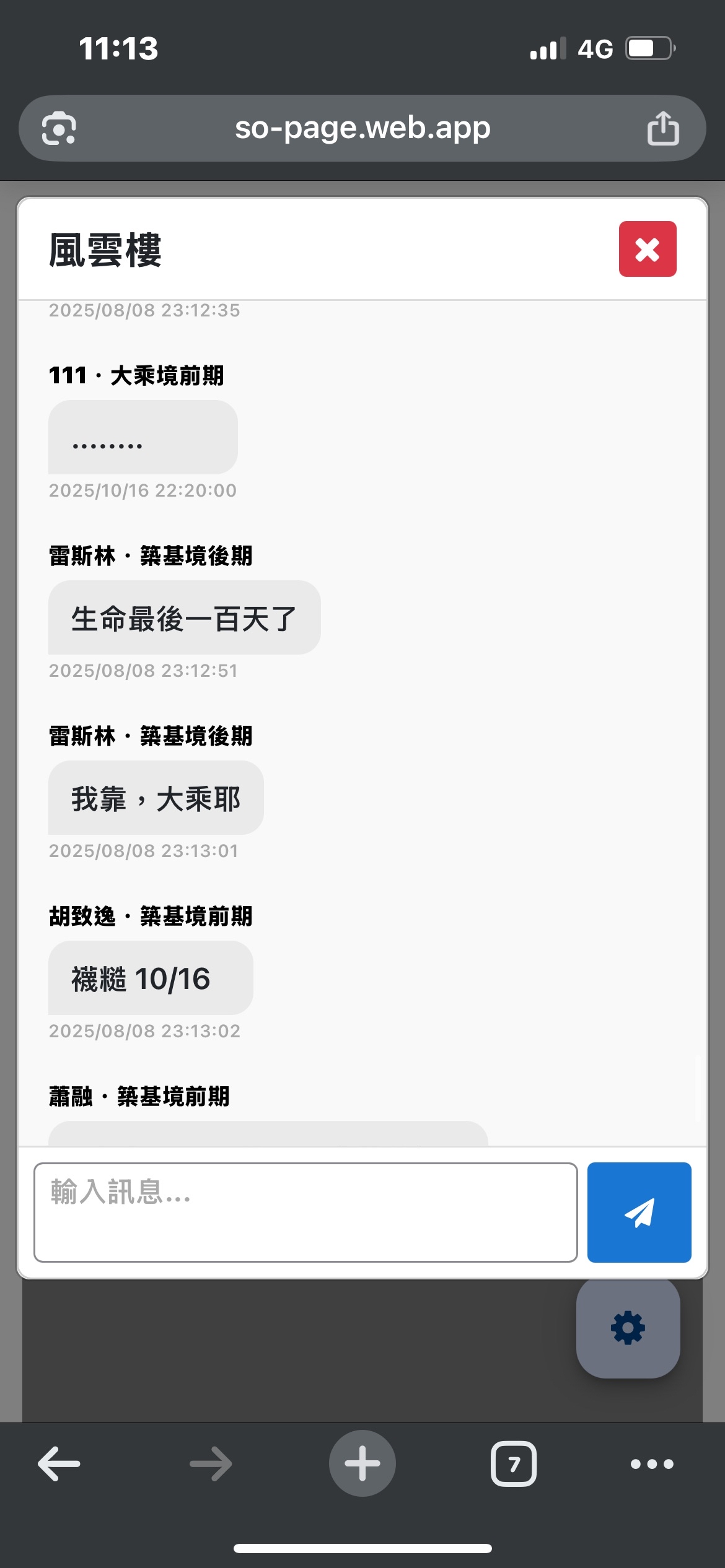This screenshot has height=1568, width=725.
Task: Close the 風雲樓 chat dialog
Action: [x=647, y=249]
